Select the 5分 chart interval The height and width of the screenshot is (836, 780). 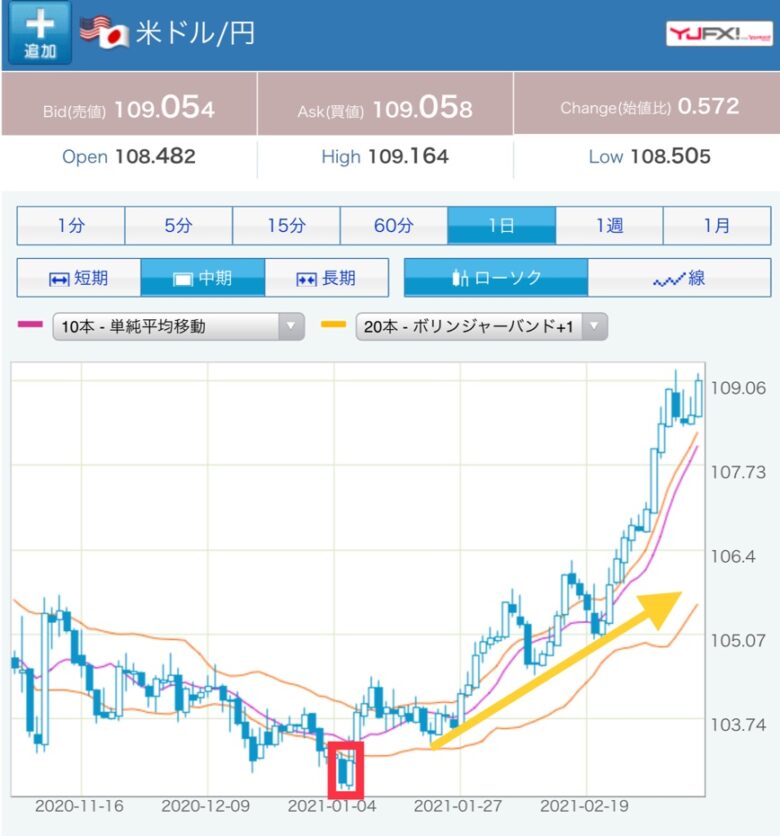[178, 226]
